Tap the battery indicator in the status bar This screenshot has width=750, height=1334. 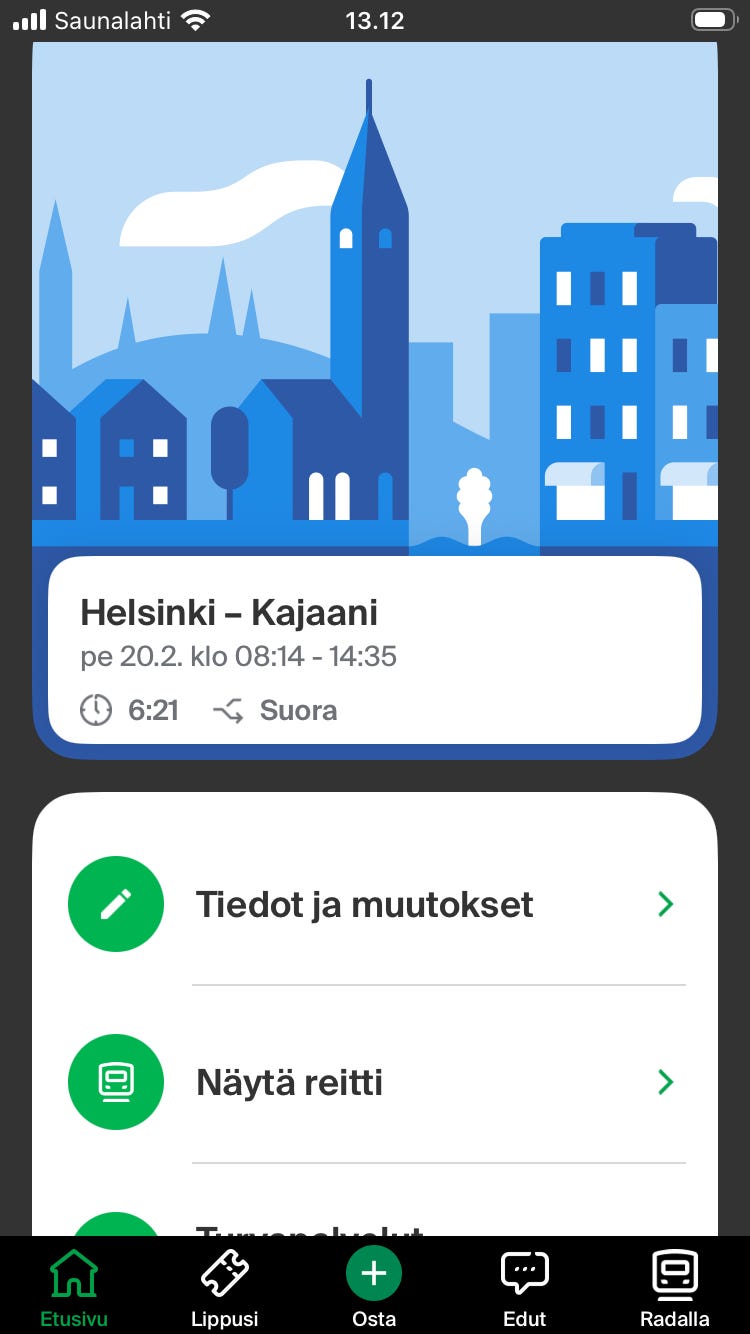coord(712,19)
